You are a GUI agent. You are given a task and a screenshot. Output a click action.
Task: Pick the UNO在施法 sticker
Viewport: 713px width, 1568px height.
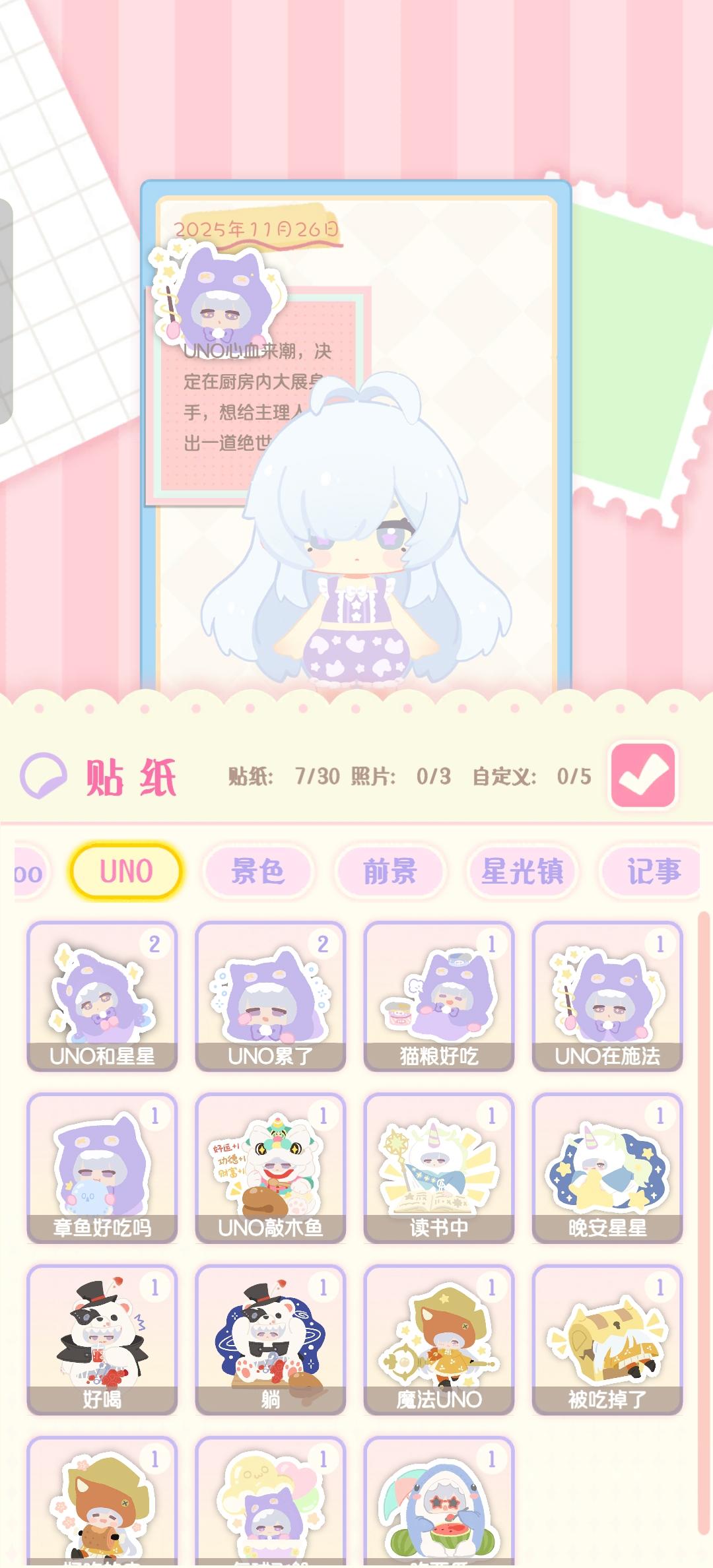tap(605, 996)
